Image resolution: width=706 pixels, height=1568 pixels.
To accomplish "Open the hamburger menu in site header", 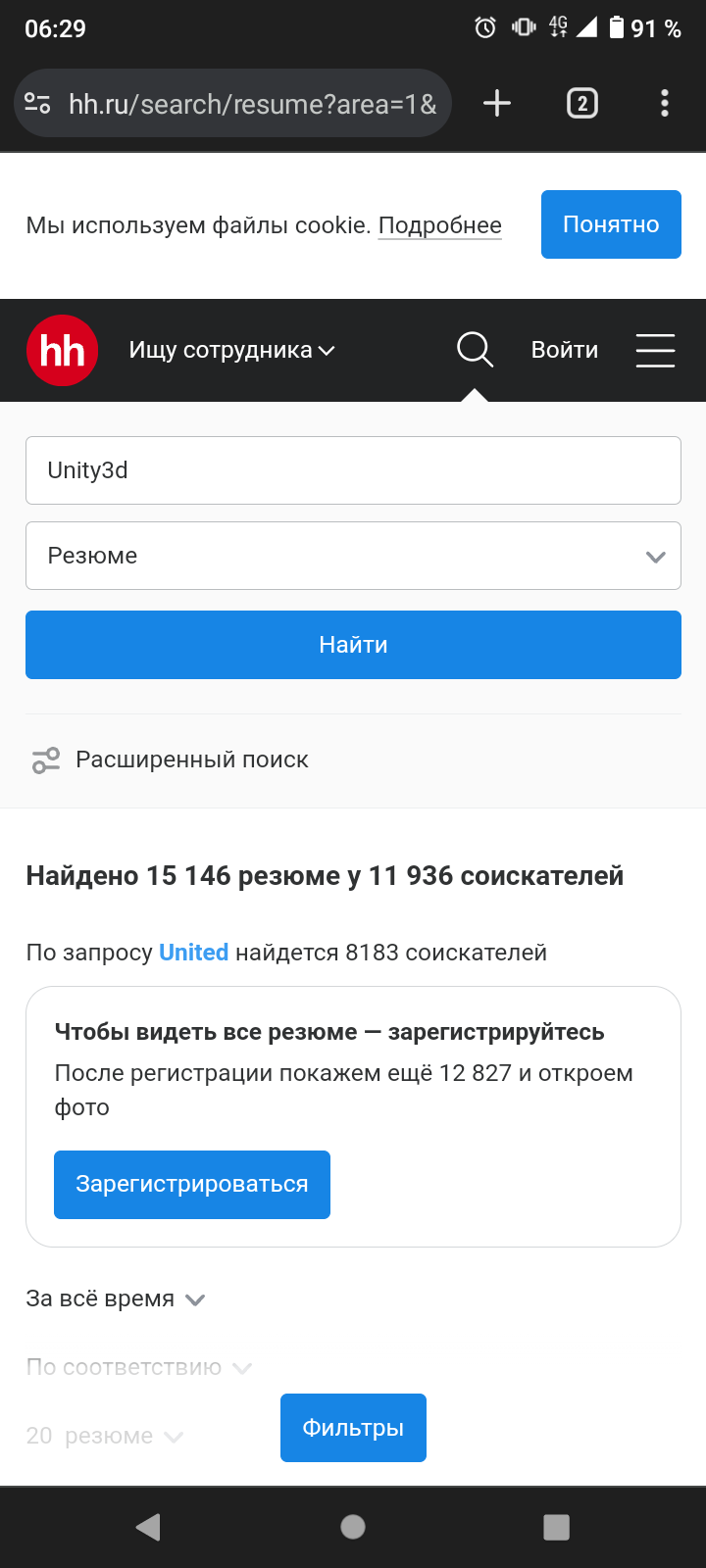I will pos(655,350).
